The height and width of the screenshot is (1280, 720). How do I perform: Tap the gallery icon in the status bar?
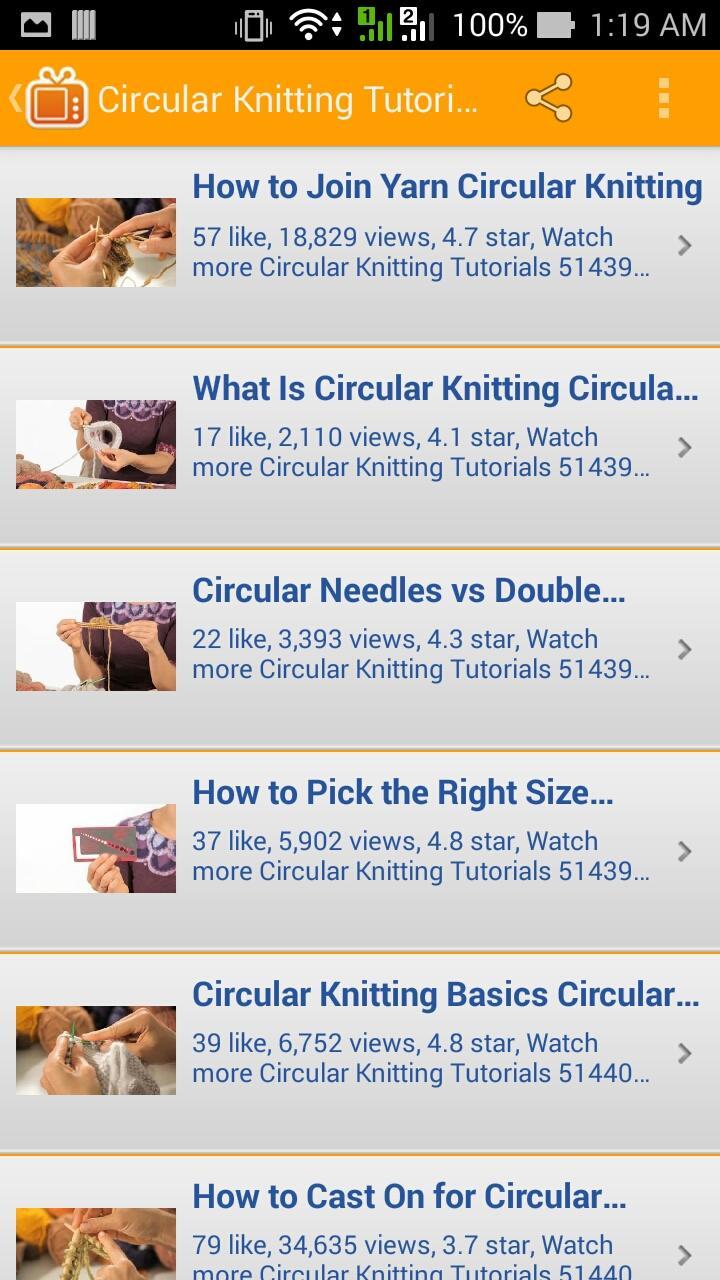[35, 23]
